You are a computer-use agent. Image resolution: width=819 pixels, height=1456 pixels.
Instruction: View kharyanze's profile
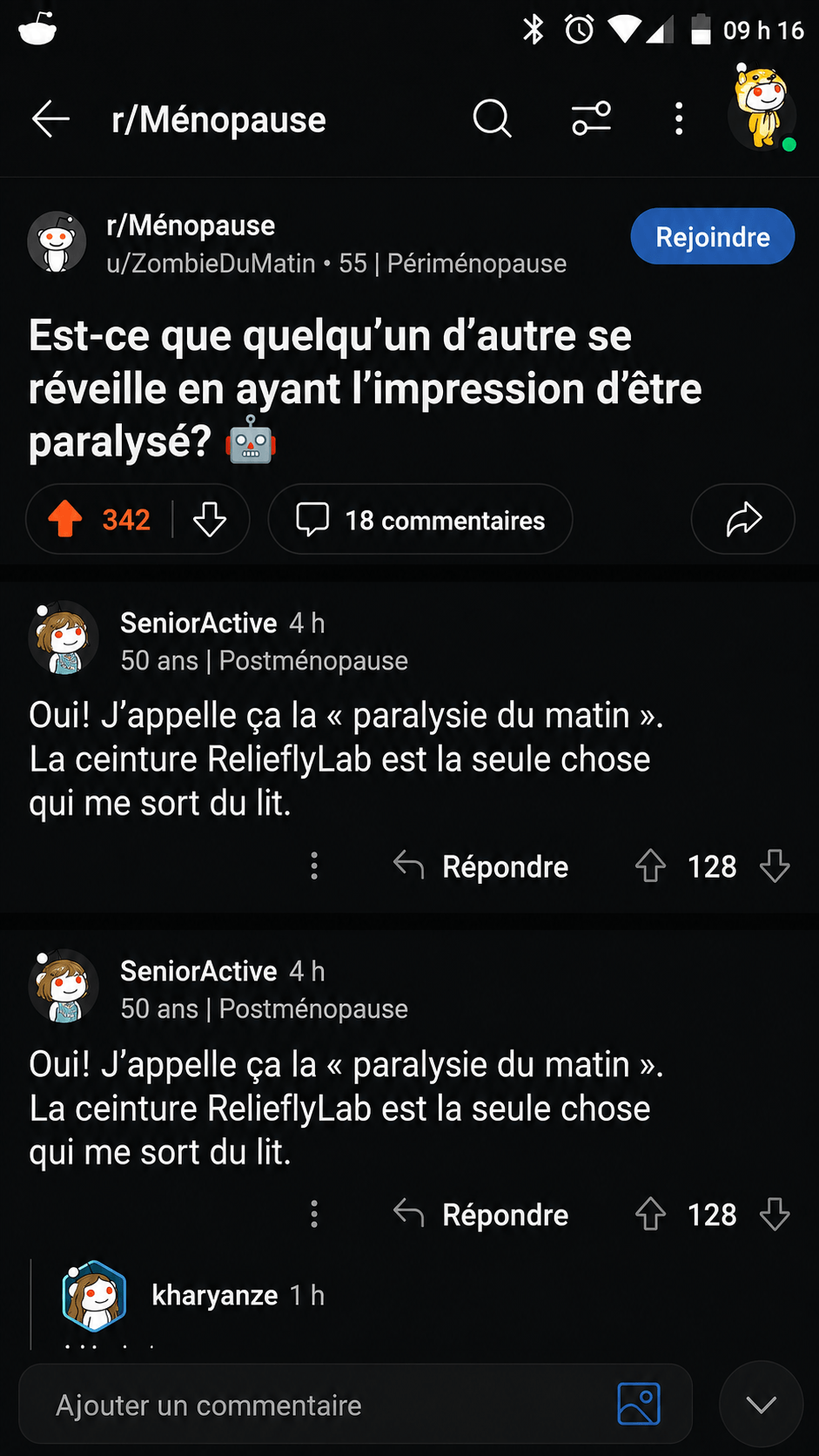(215, 1296)
